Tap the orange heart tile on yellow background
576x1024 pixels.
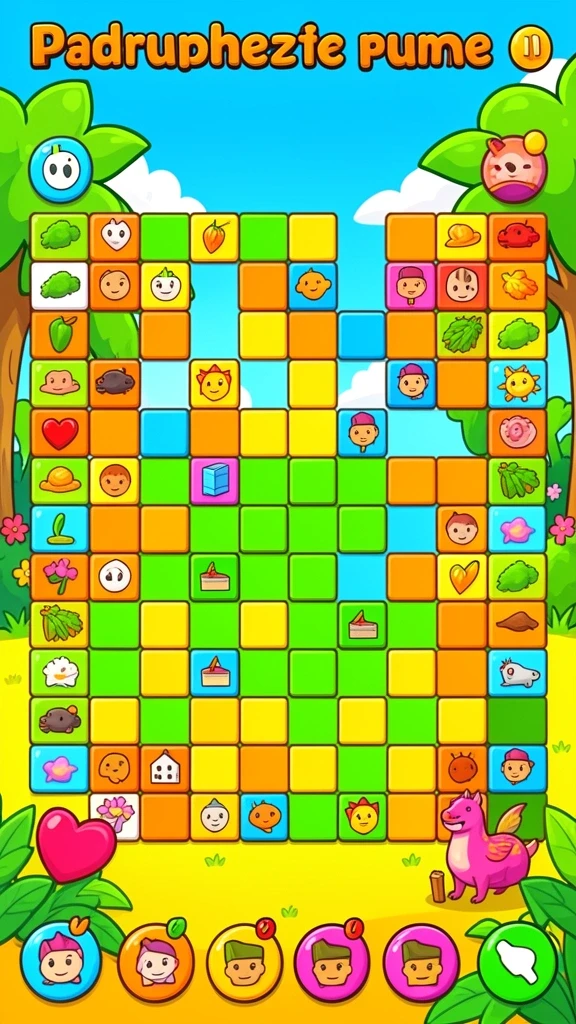tap(462, 577)
